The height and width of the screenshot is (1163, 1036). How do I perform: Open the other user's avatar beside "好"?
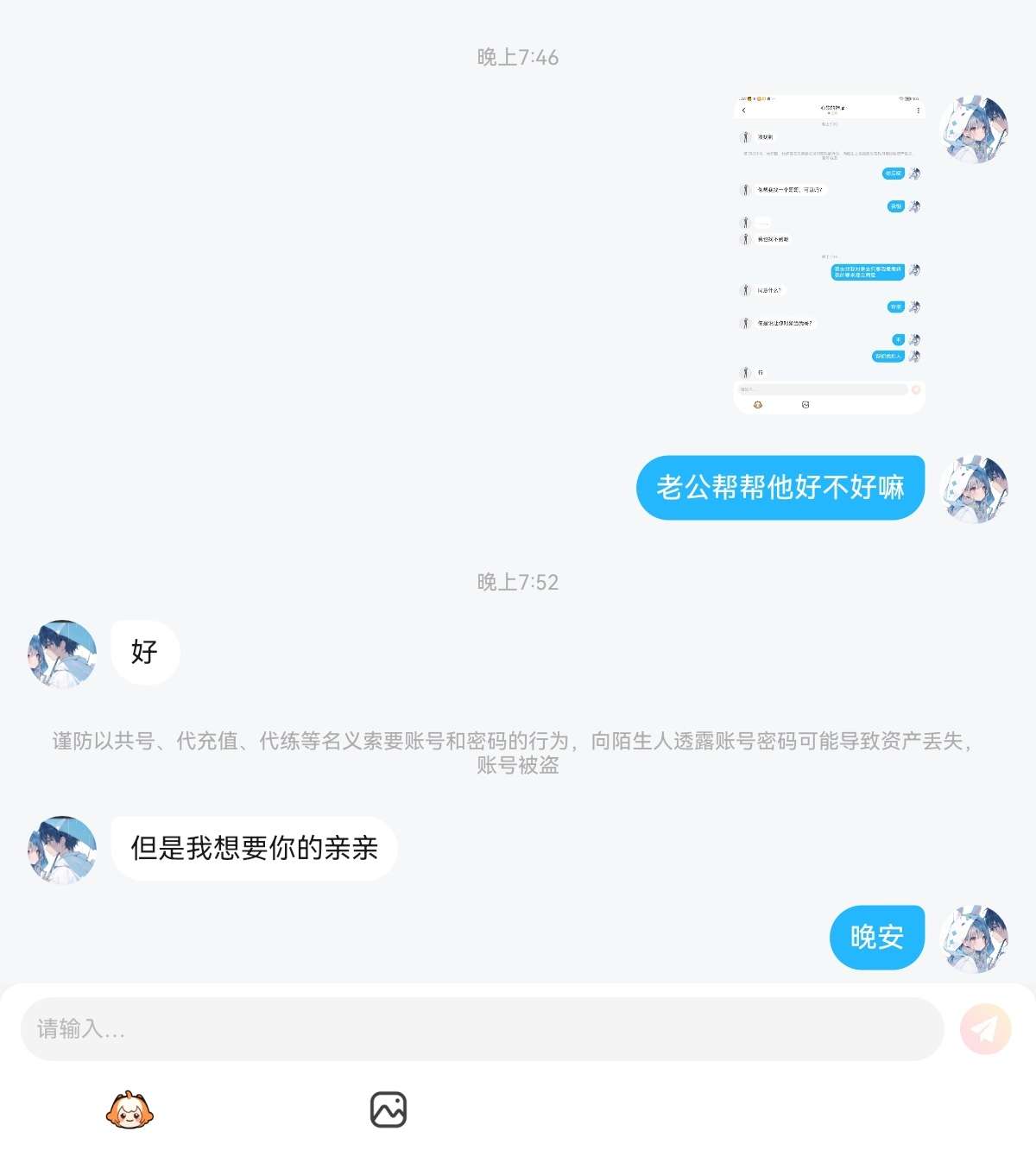pos(62,654)
